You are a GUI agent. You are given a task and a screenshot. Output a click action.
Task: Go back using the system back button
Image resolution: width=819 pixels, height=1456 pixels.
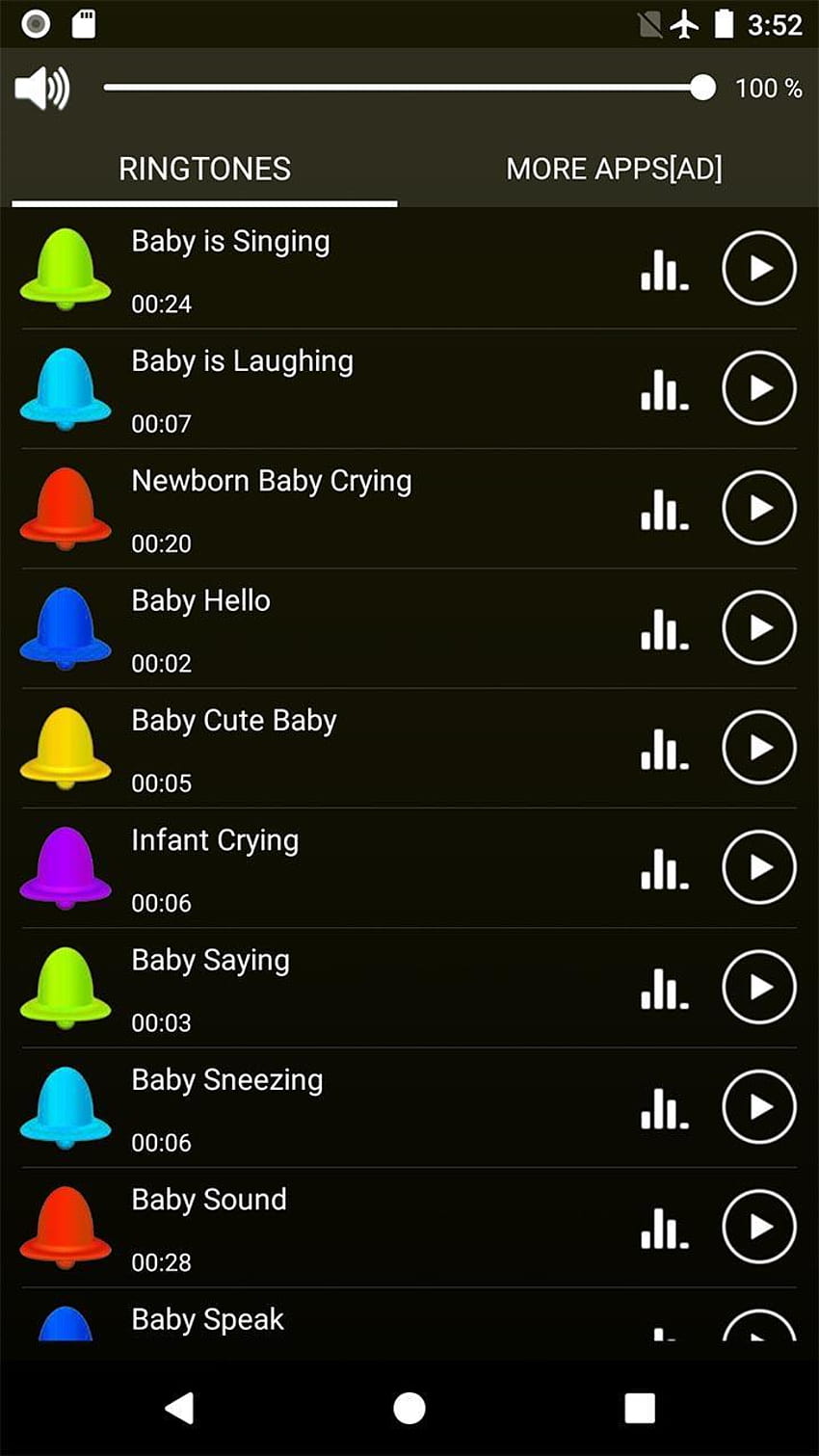click(180, 1408)
